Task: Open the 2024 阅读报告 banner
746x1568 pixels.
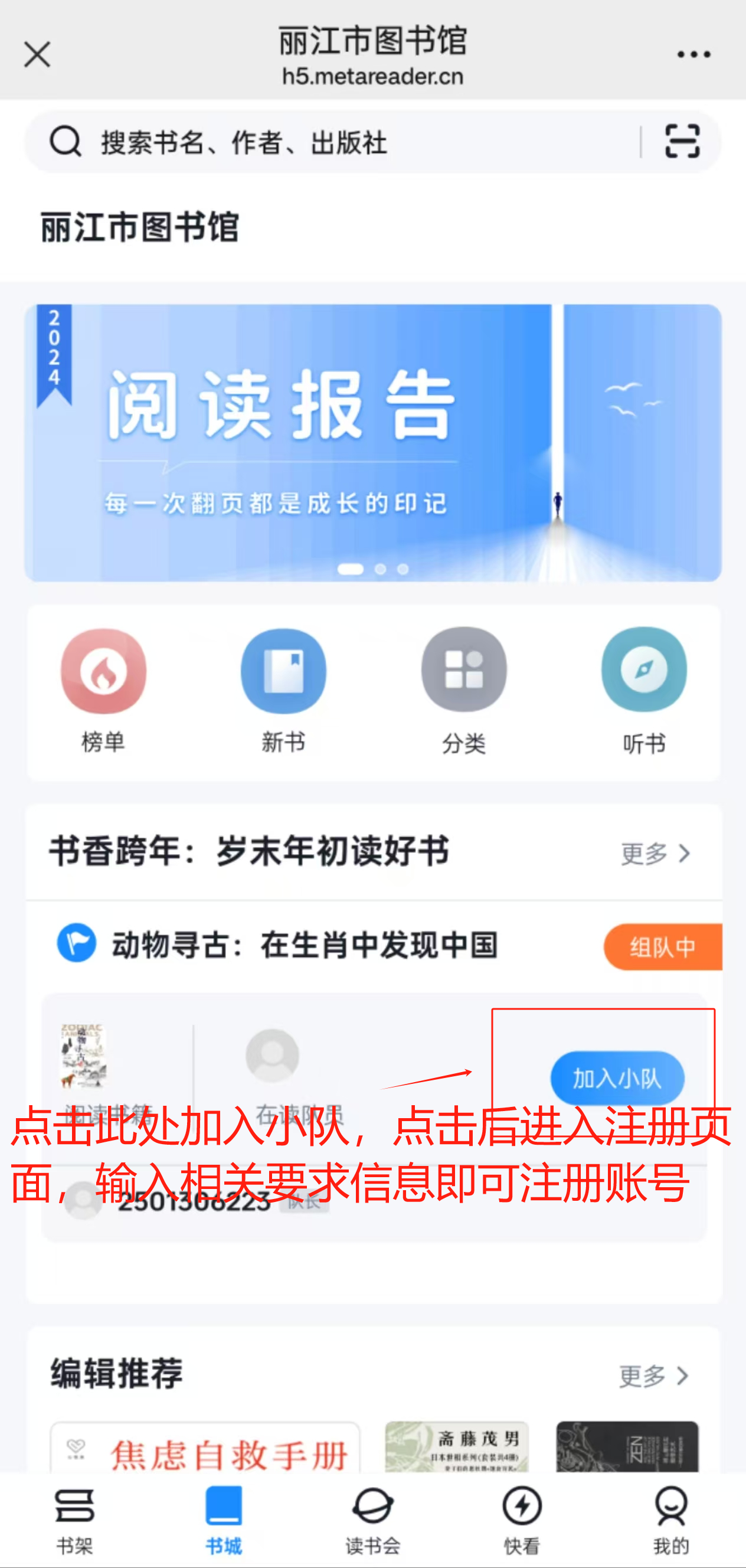Action: tap(372, 443)
